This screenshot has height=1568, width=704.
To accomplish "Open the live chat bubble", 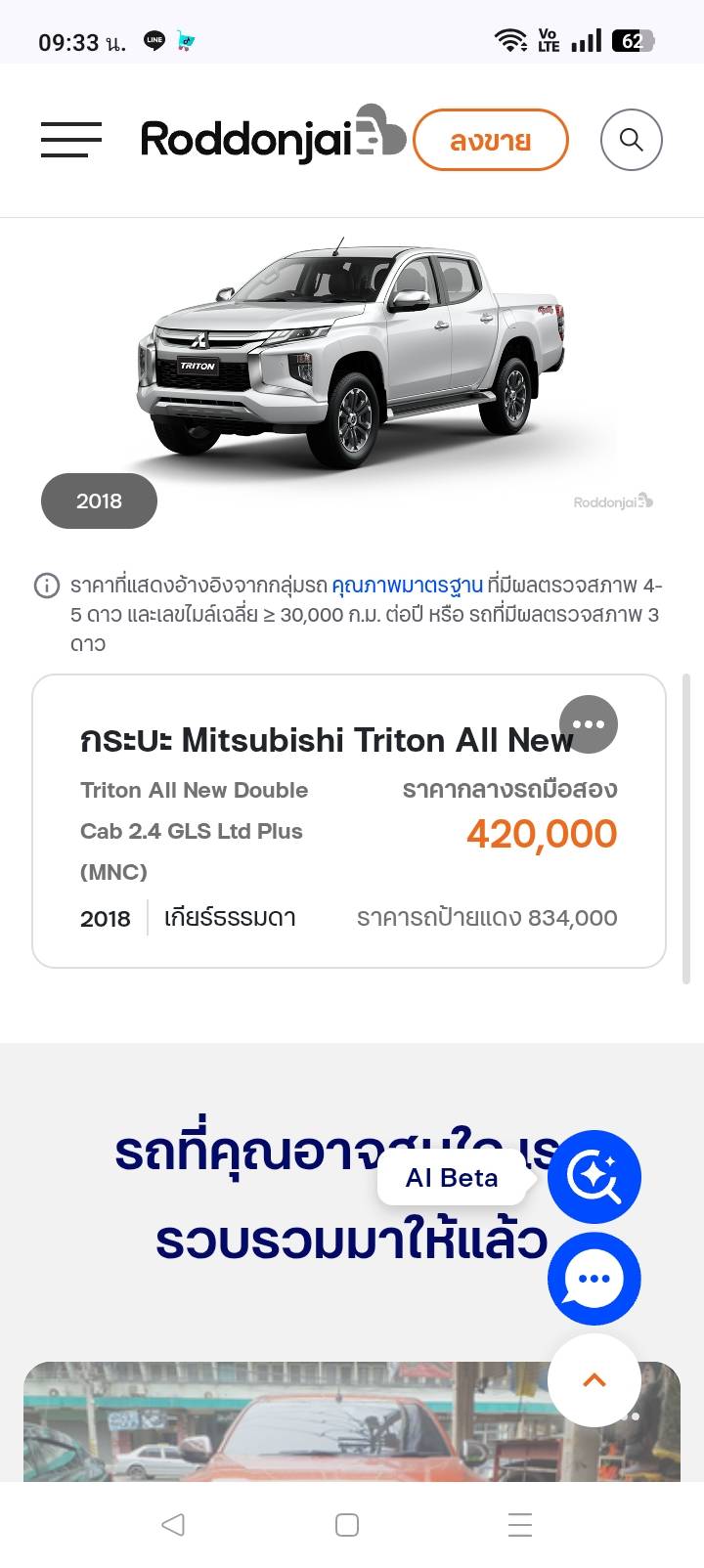I will click(594, 1279).
